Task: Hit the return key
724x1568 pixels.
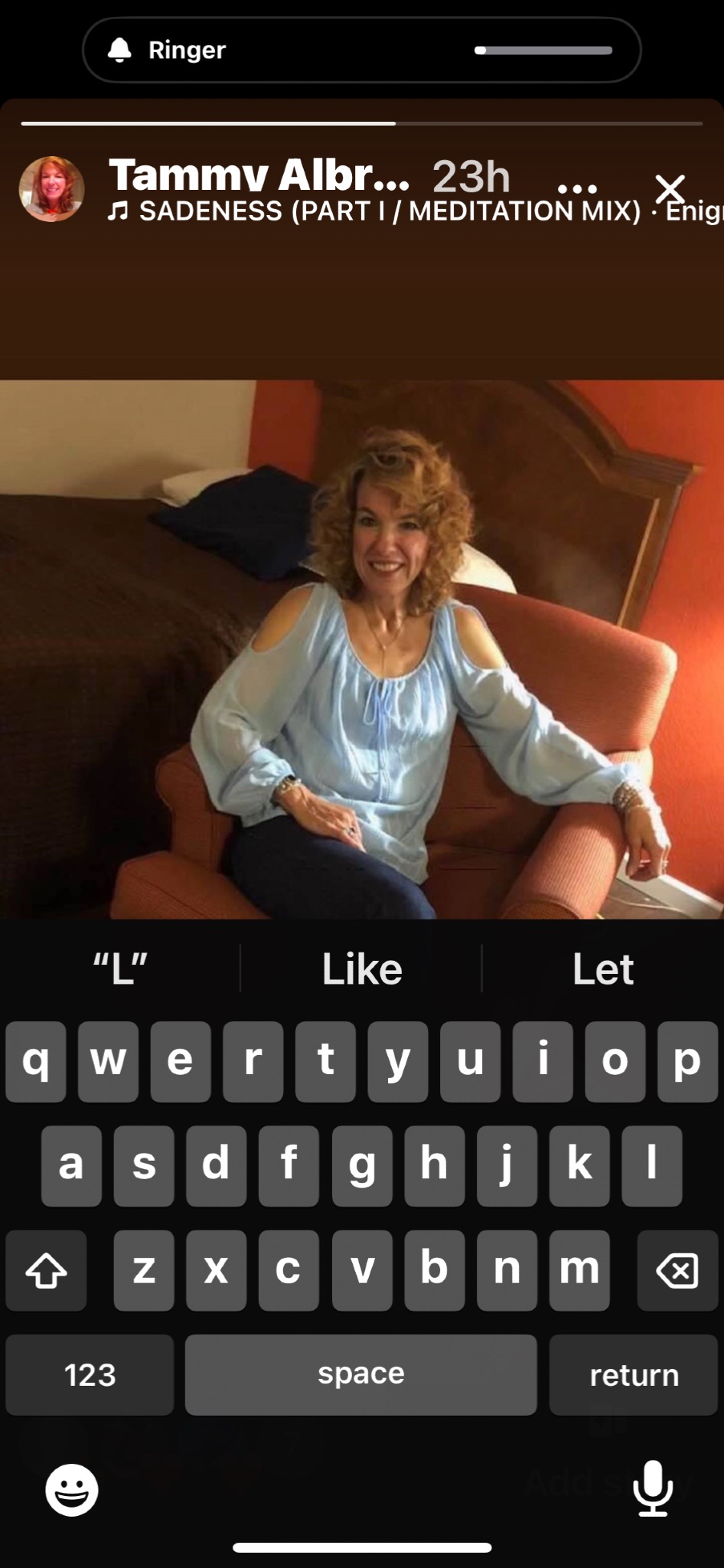Action: [633, 1375]
